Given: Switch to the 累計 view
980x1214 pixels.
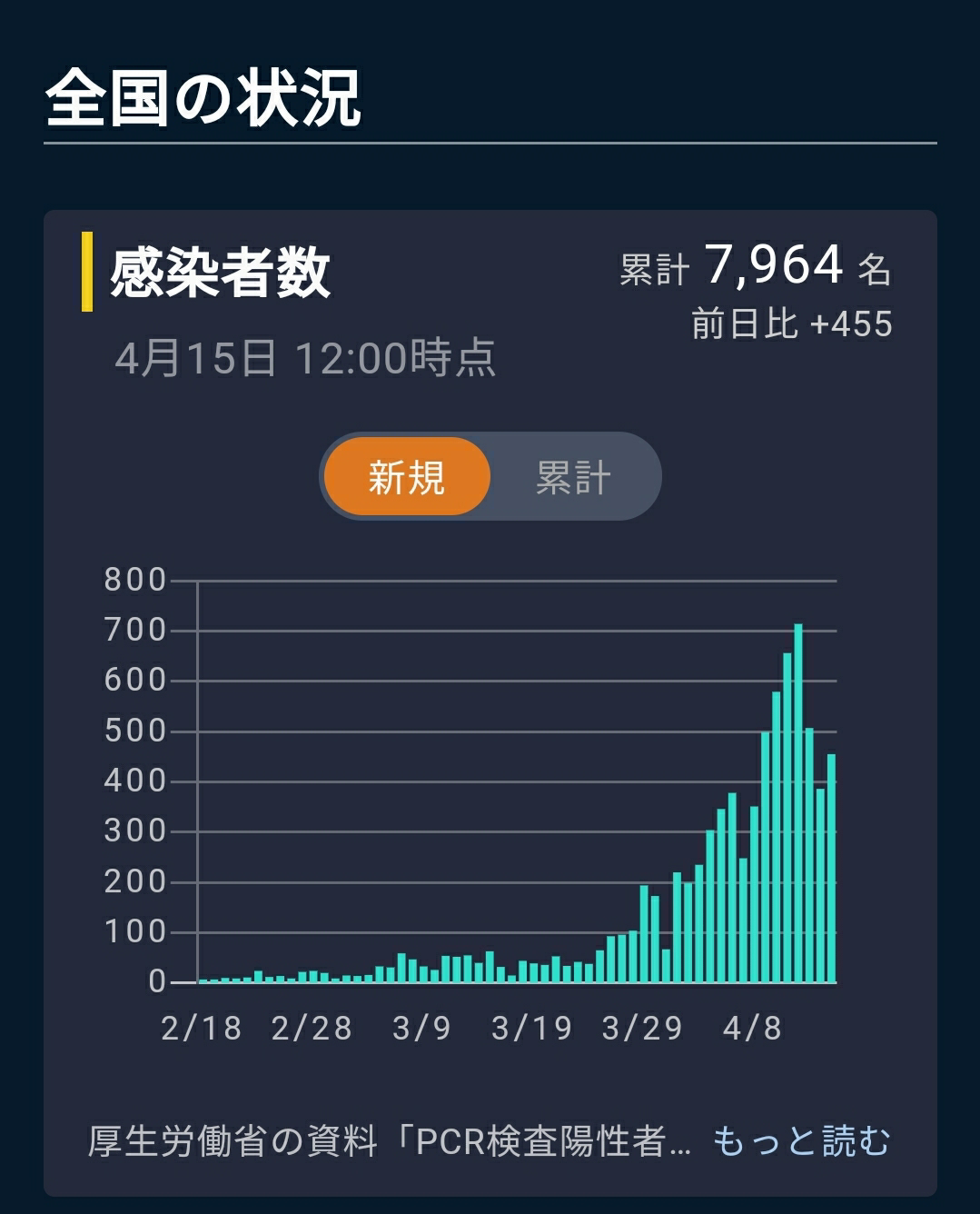Looking at the screenshot, I should [574, 476].
